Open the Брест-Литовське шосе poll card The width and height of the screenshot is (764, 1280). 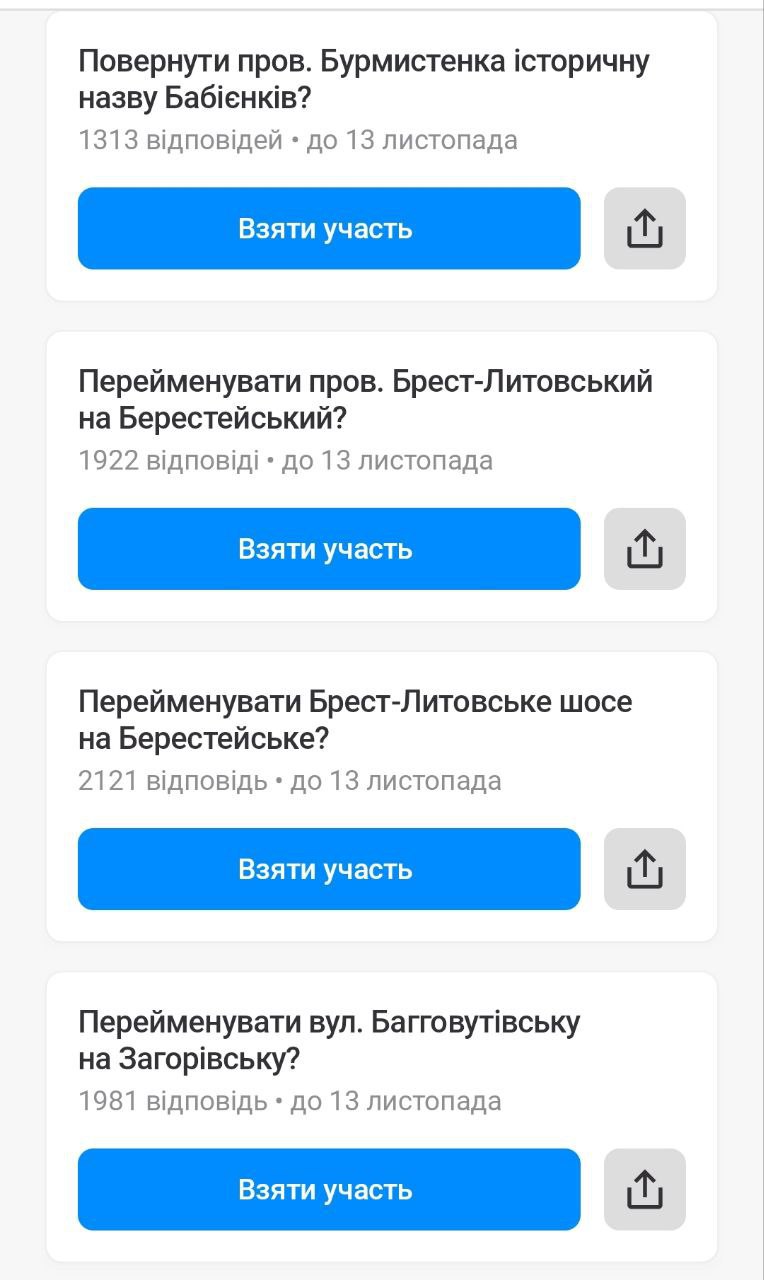point(329,868)
